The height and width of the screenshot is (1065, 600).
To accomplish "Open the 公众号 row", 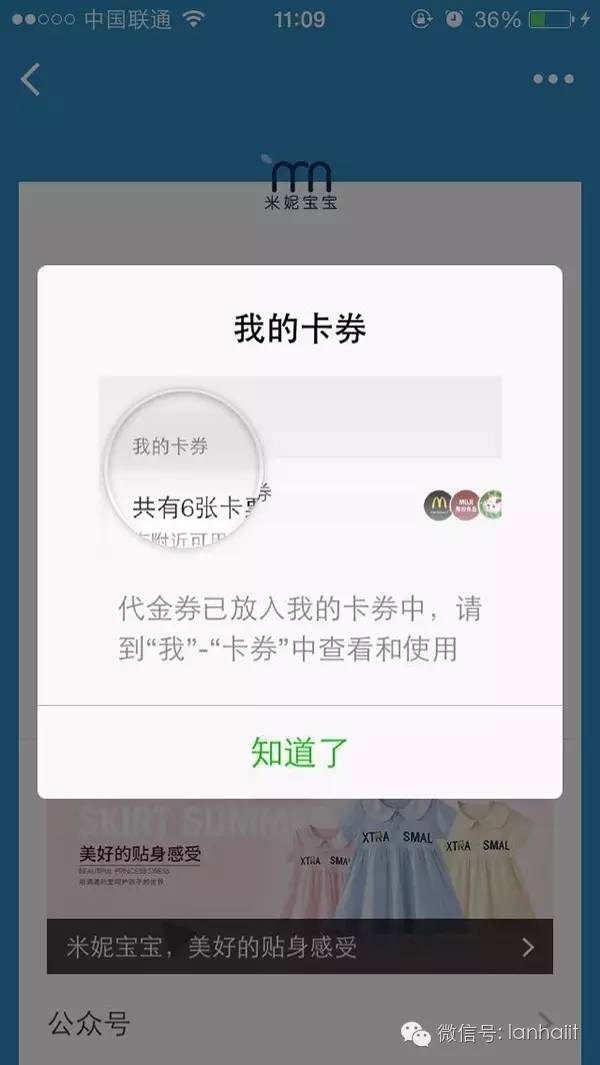I will pos(299,1023).
